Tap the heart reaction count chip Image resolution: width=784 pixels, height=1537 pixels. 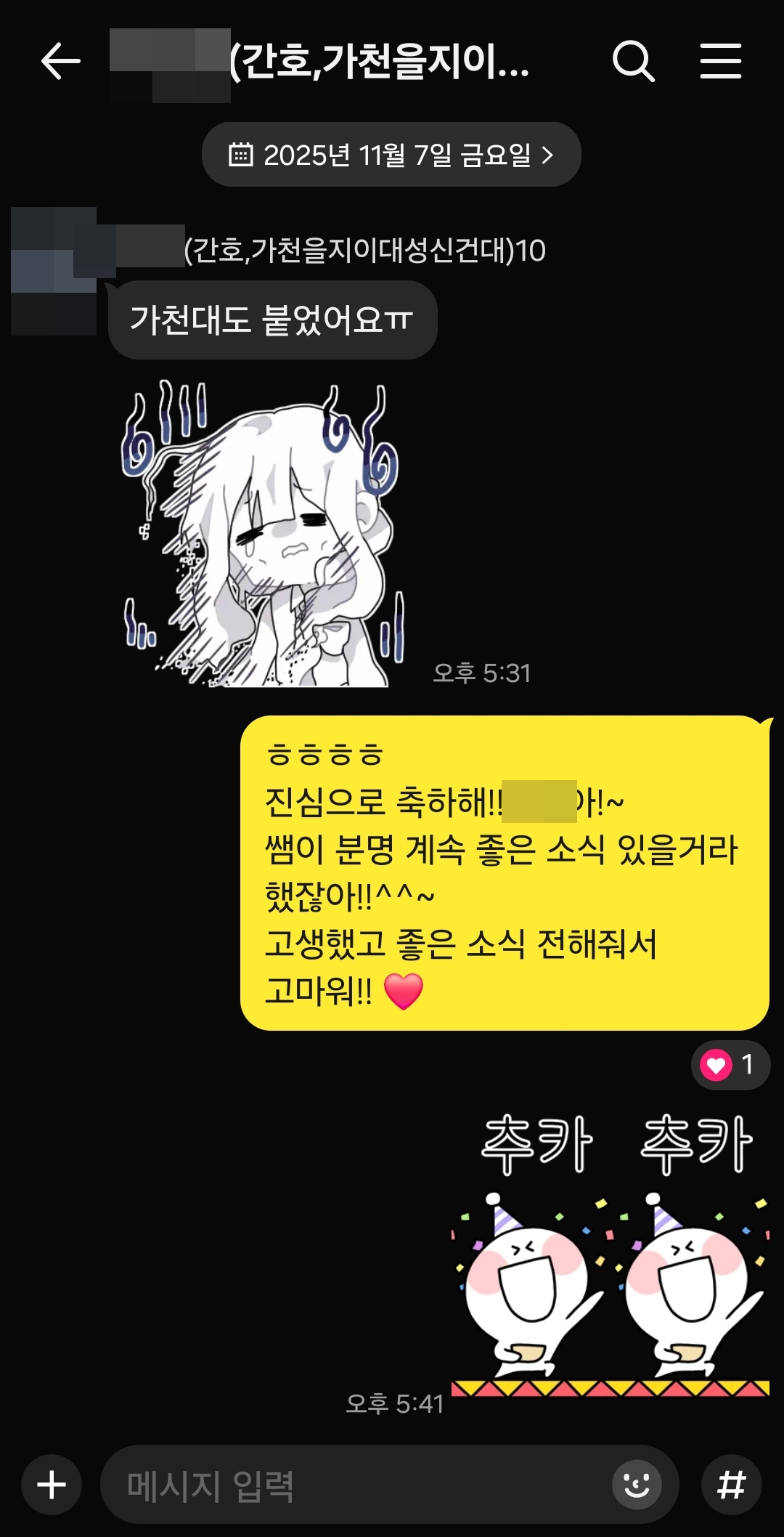tap(730, 1065)
